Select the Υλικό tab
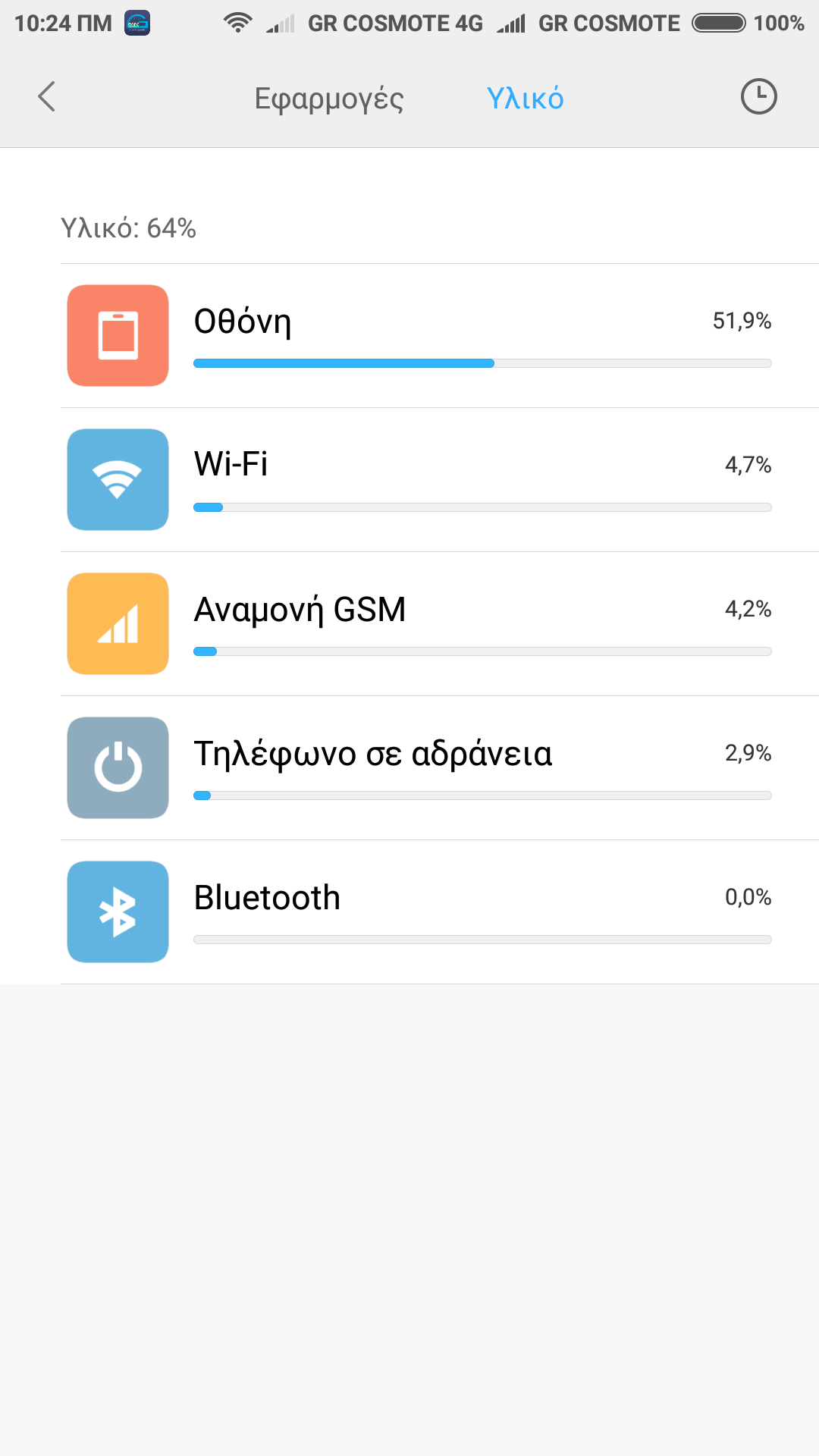The height and width of the screenshot is (1456, 819). (525, 99)
